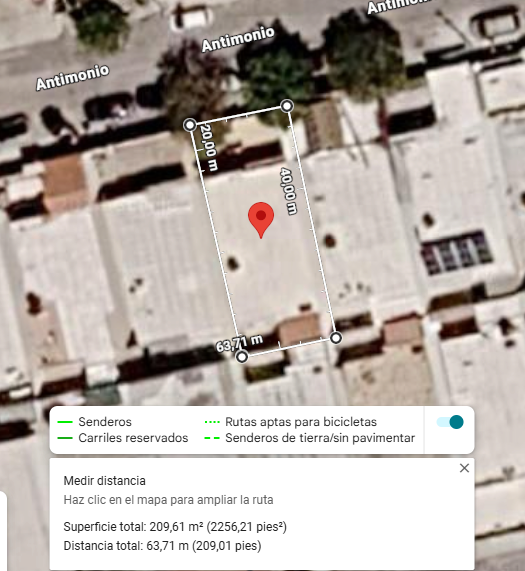The image size is (525, 571).
Task: Select the measurement point beside the 63,71 m label
Action: pos(242,357)
